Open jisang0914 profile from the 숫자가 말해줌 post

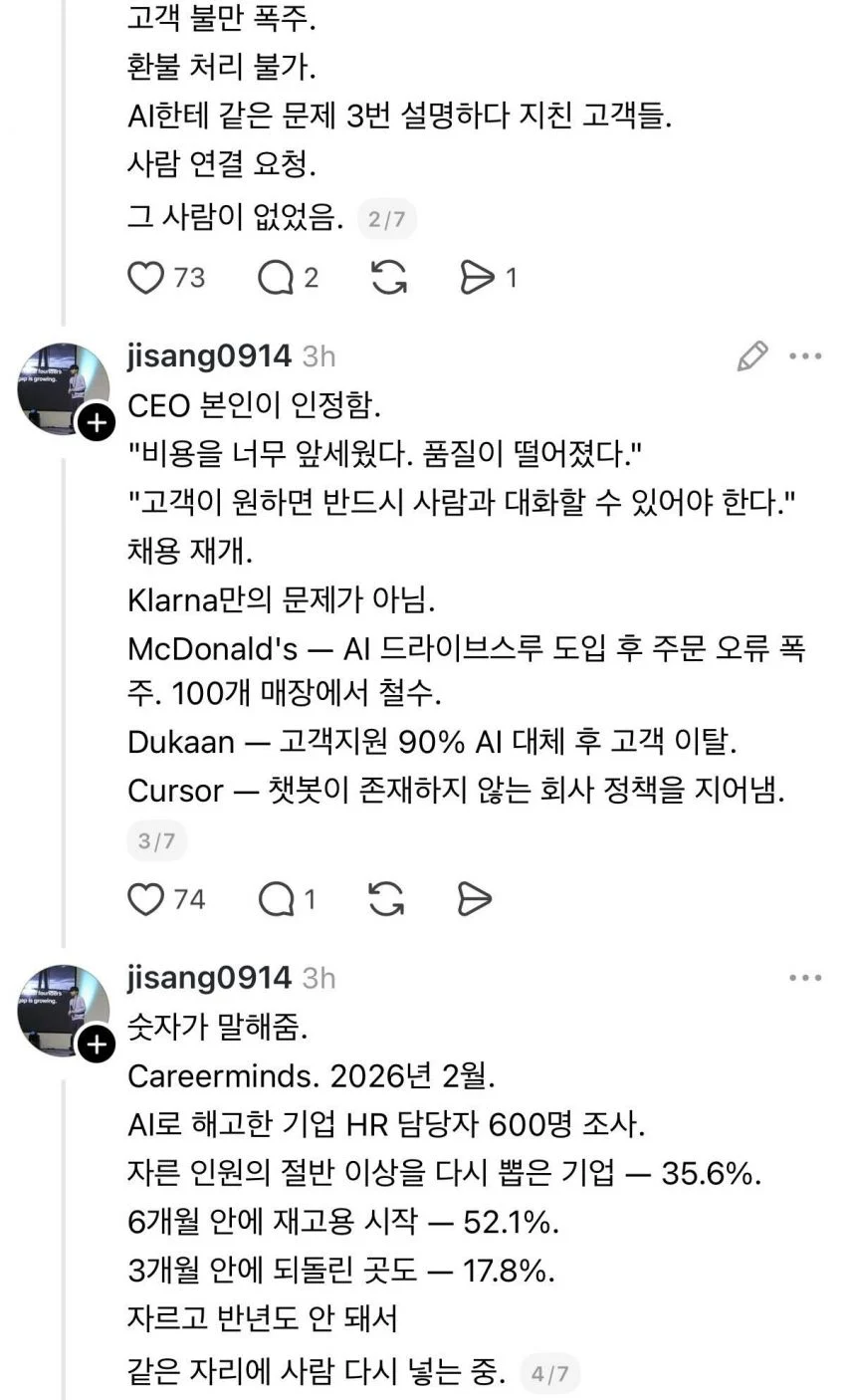[209, 978]
